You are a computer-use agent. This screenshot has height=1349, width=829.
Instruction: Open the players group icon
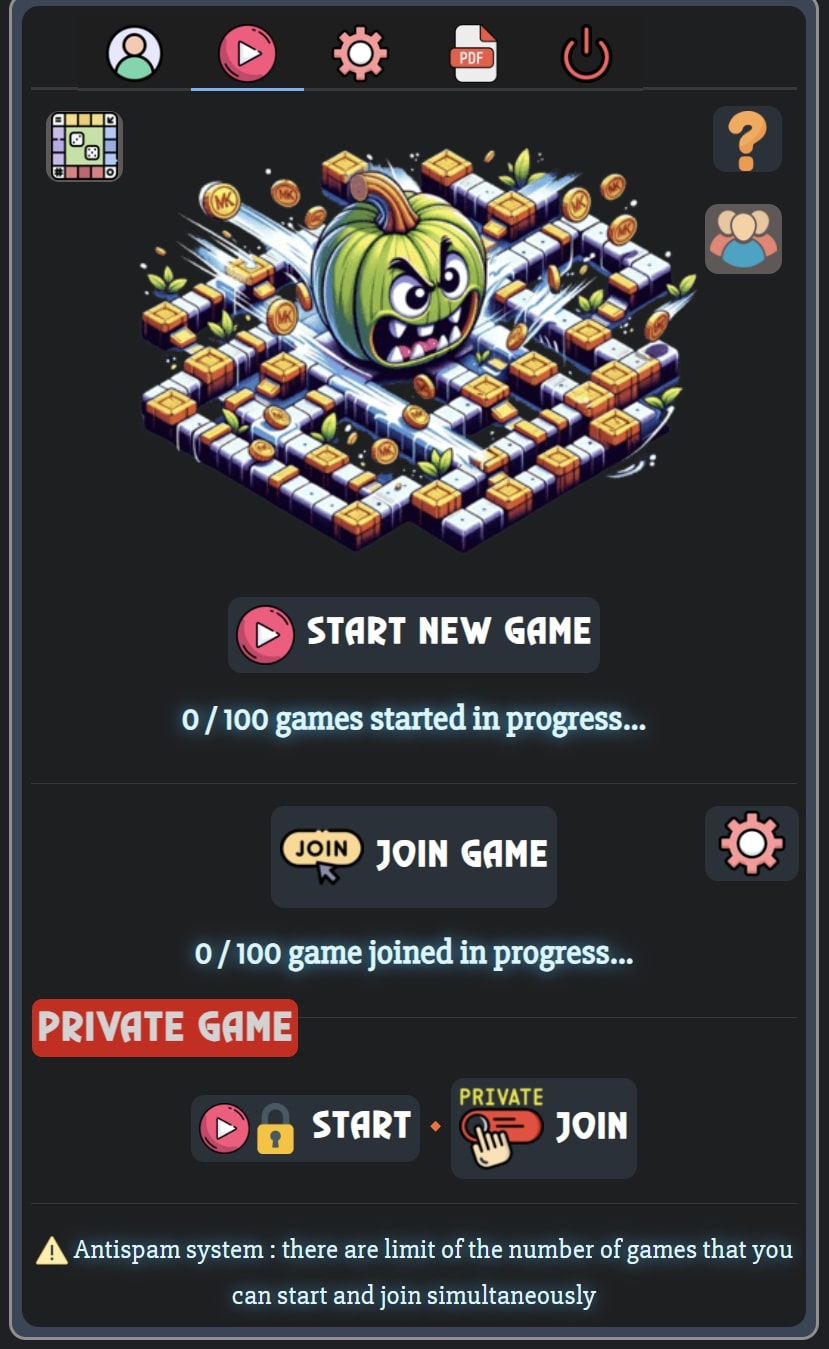point(743,239)
